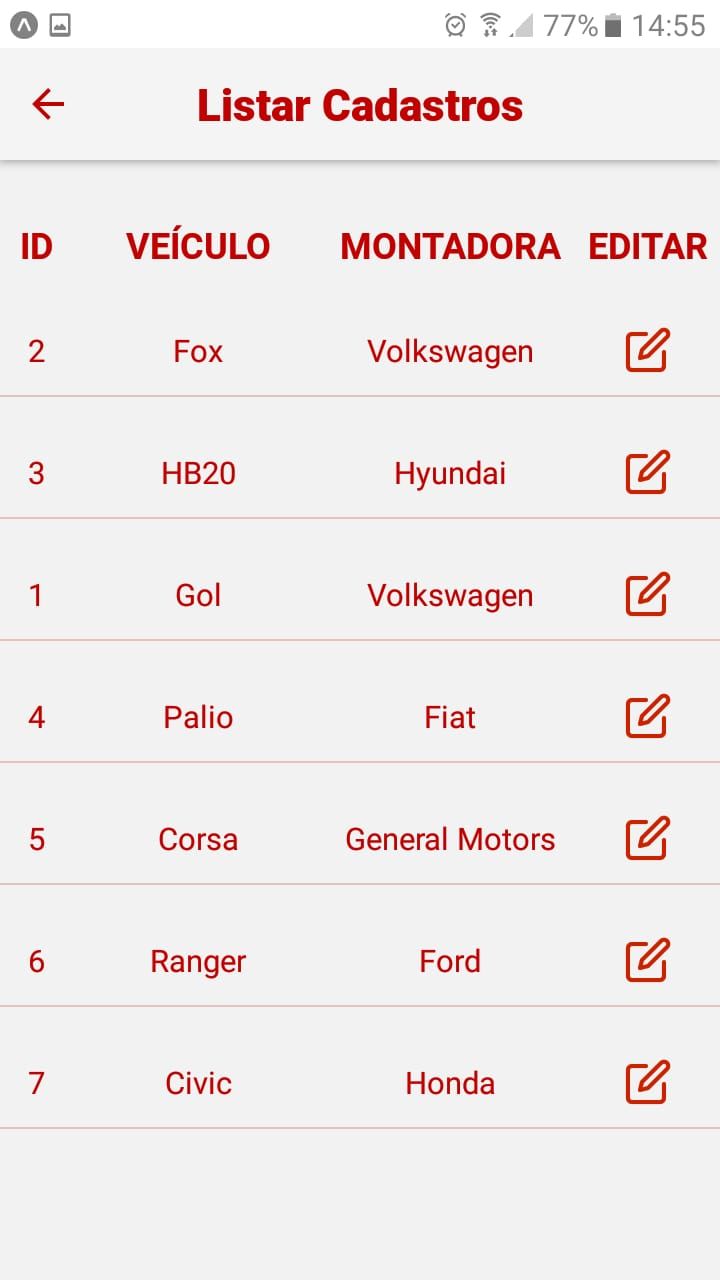Edit the Corsa entry
This screenshot has height=1280, width=720.
coord(645,839)
